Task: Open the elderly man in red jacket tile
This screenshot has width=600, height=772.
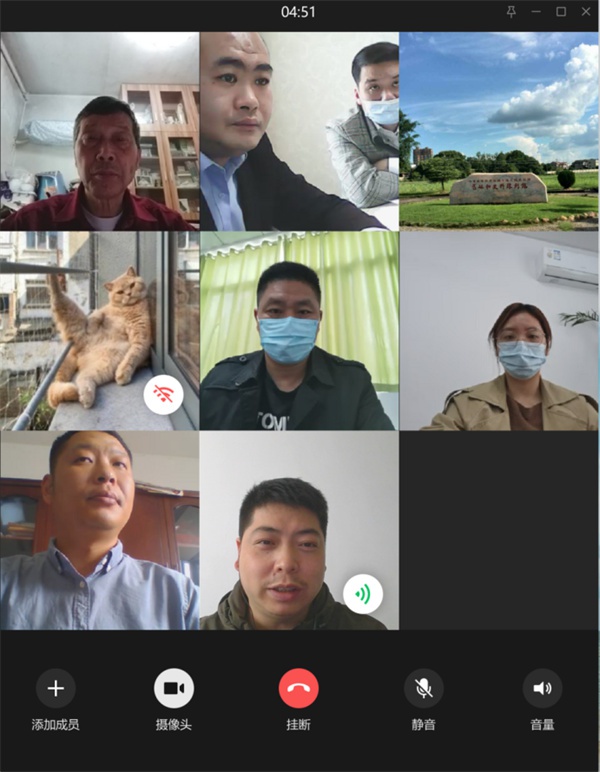Action: [99, 130]
